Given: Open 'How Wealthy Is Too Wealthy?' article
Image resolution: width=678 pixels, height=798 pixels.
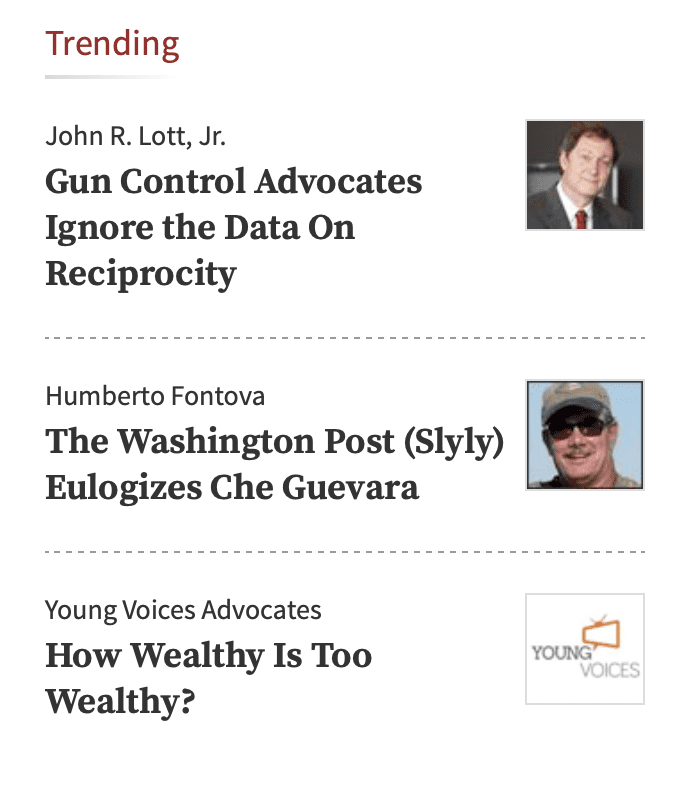Looking at the screenshot, I should pyautogui.click(x=208, y=678).
